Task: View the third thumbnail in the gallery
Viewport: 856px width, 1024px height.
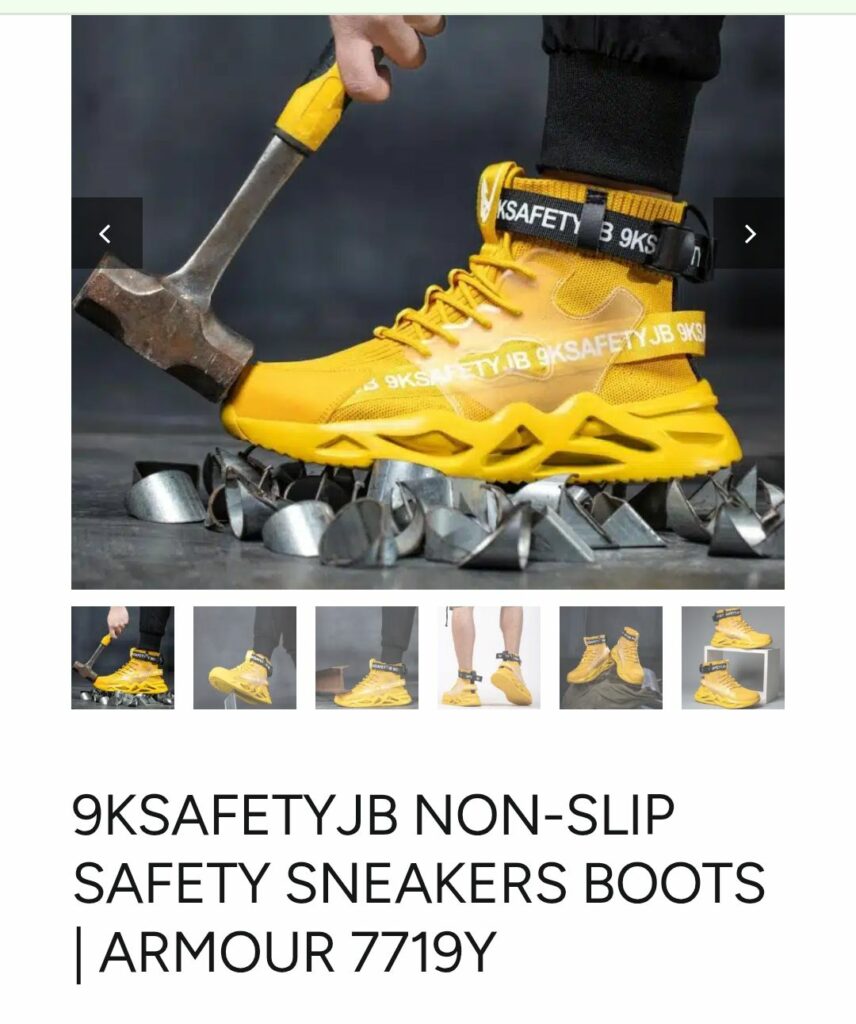Action: (x=366, y=657)
